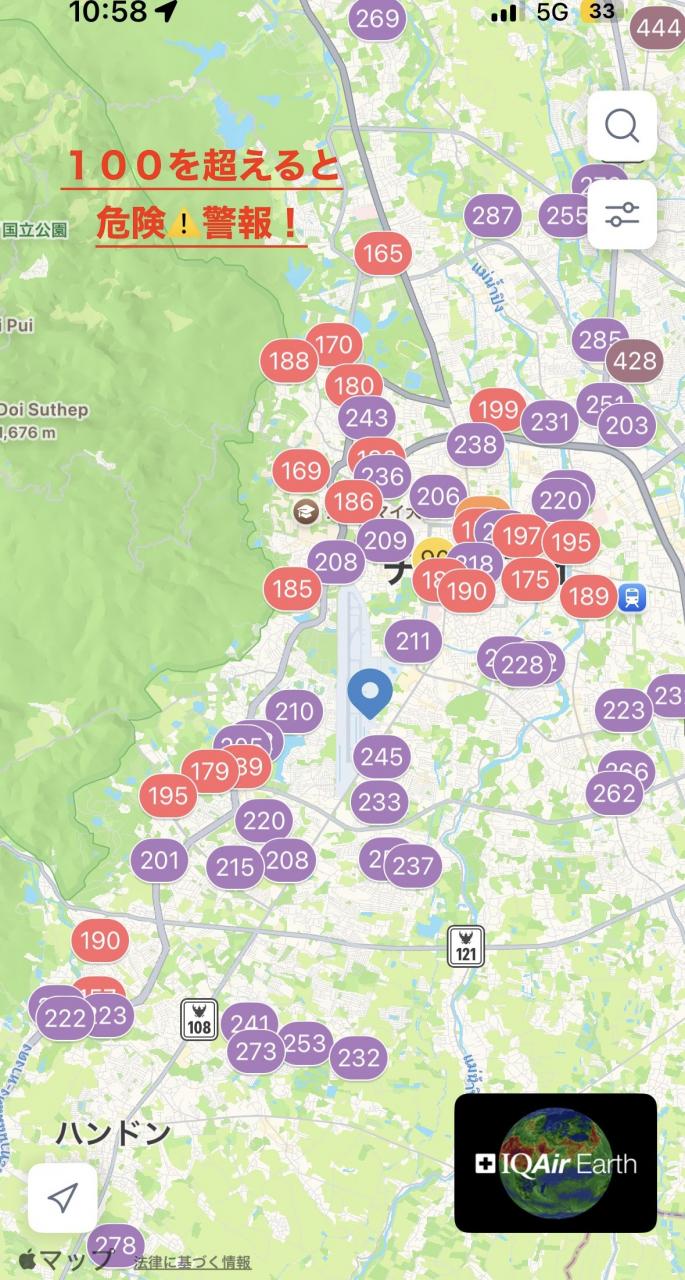This screenshot has width=685, height=1280.
Task: Tap the station marker reading 232
Action: [358, 1057]
